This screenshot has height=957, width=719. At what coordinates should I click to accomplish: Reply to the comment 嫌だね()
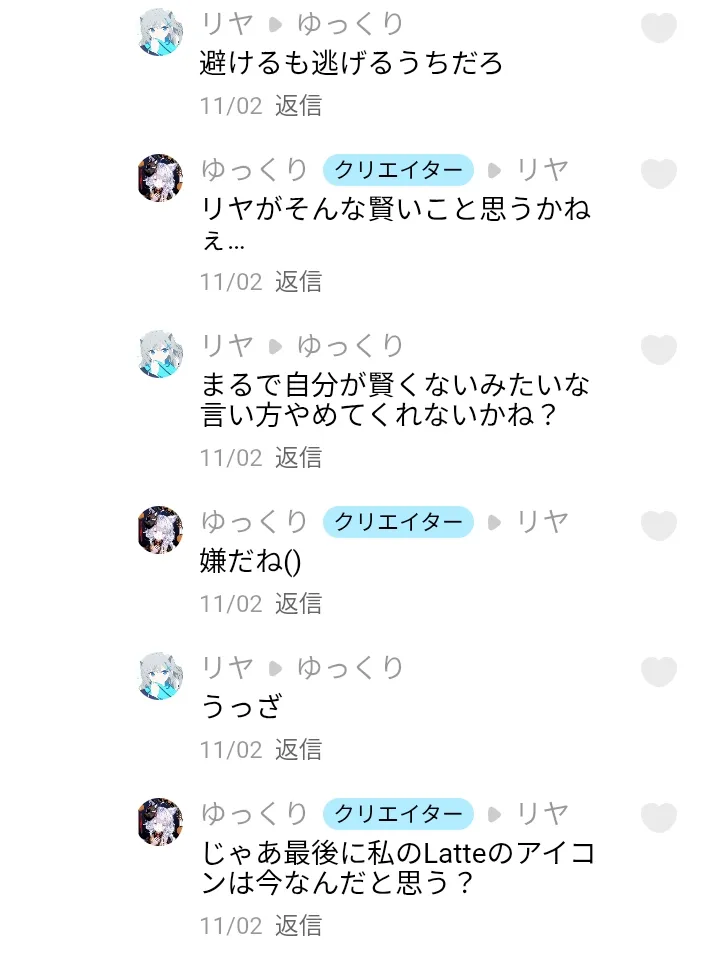298,603
